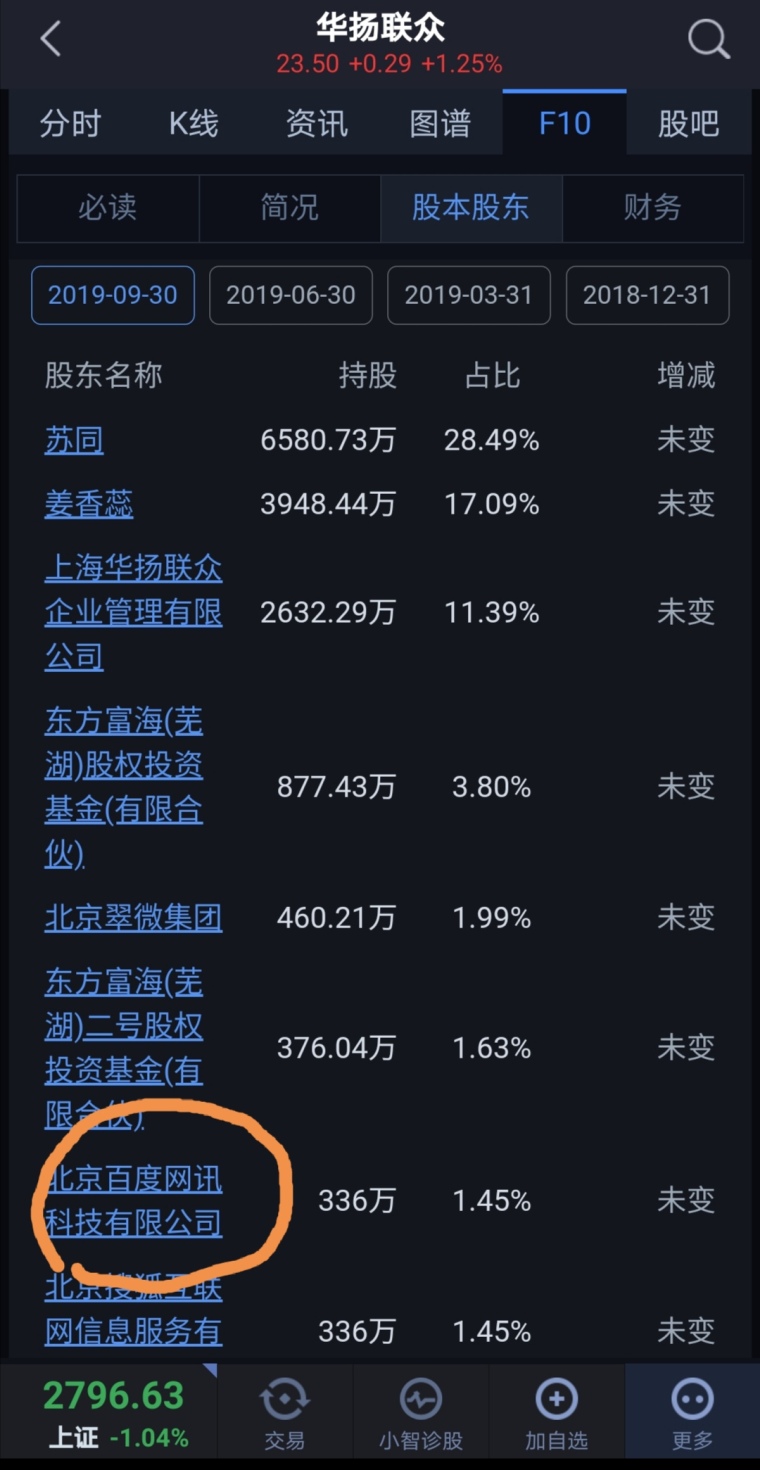The width and height of the screenshot is (760, 1470).
Task: Select the 简况 sub-tab
Action: click(290, 208)
